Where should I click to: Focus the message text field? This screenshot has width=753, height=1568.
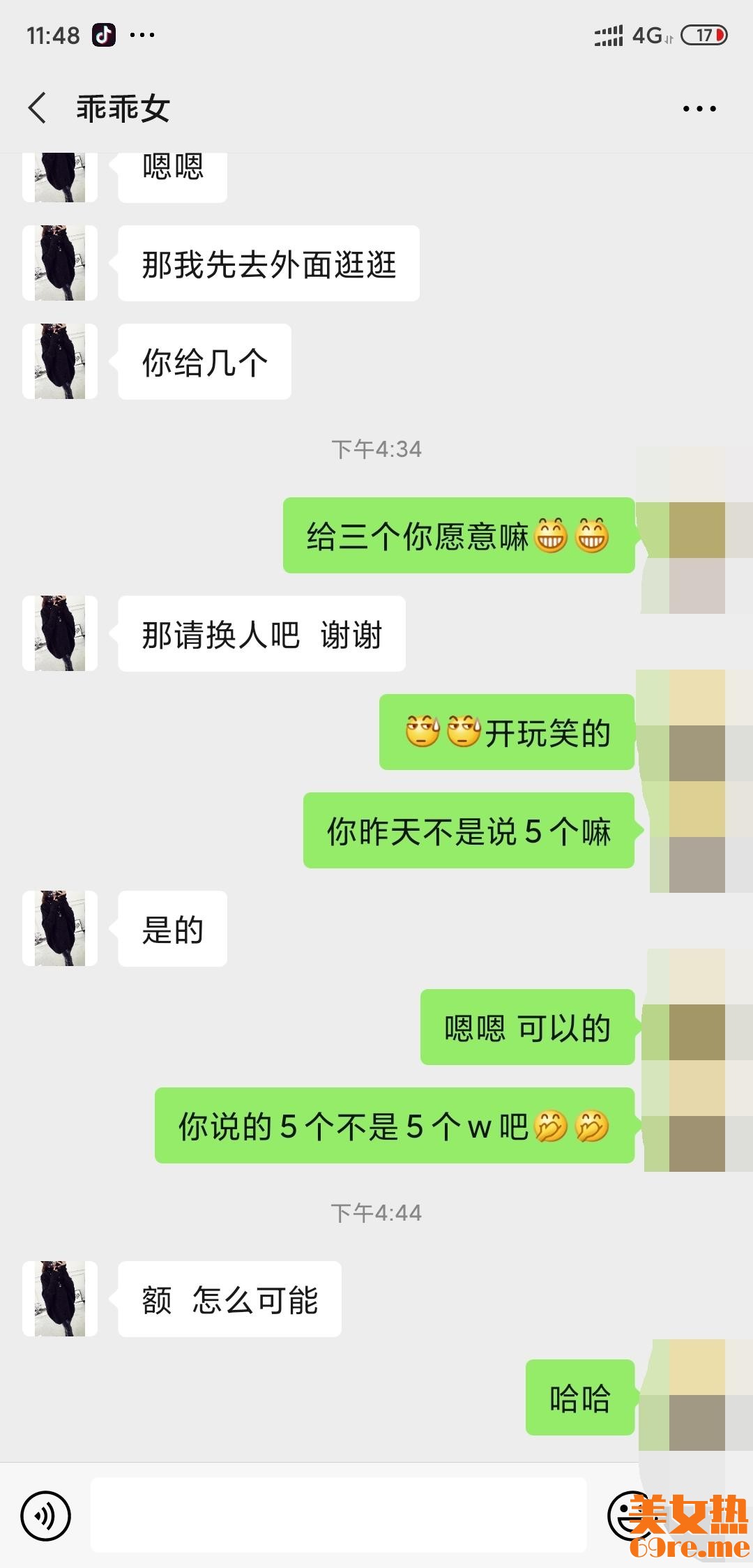339,1515
